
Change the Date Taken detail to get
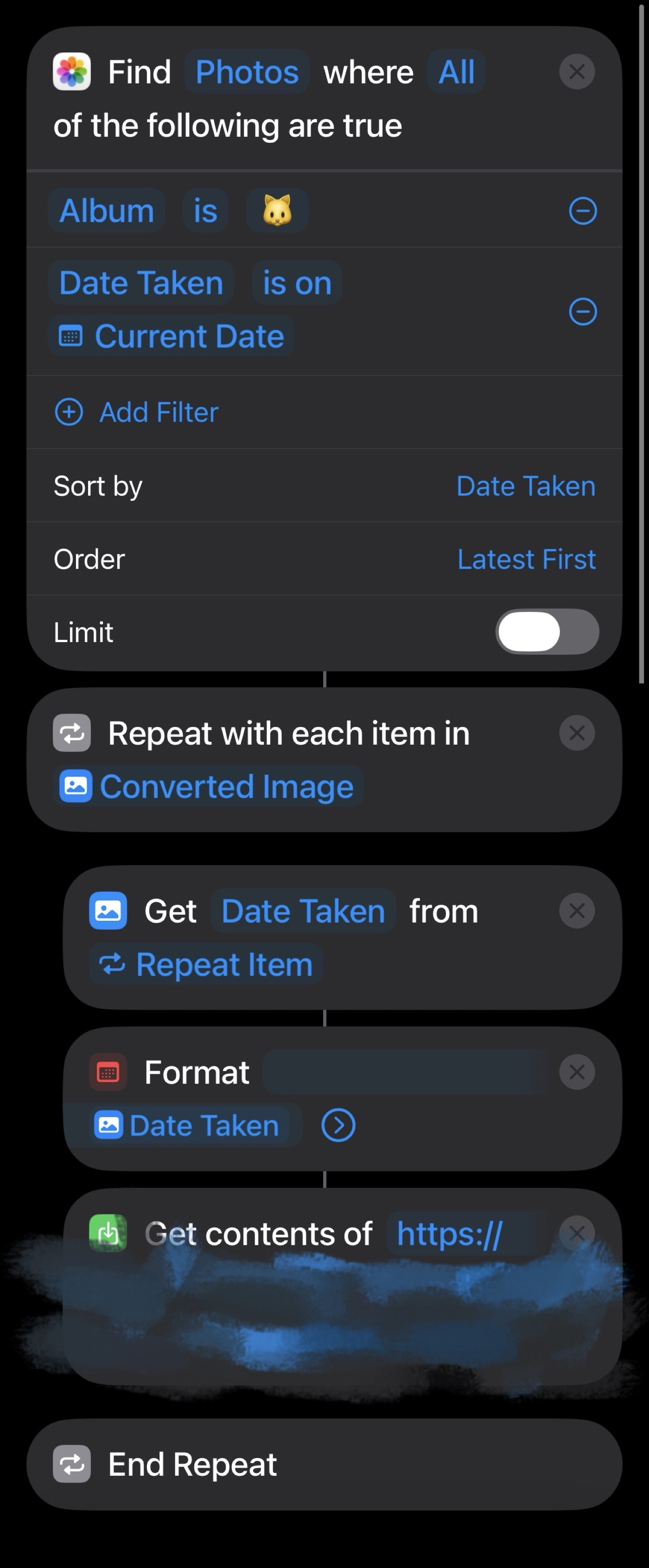click(x=303, y=911)
